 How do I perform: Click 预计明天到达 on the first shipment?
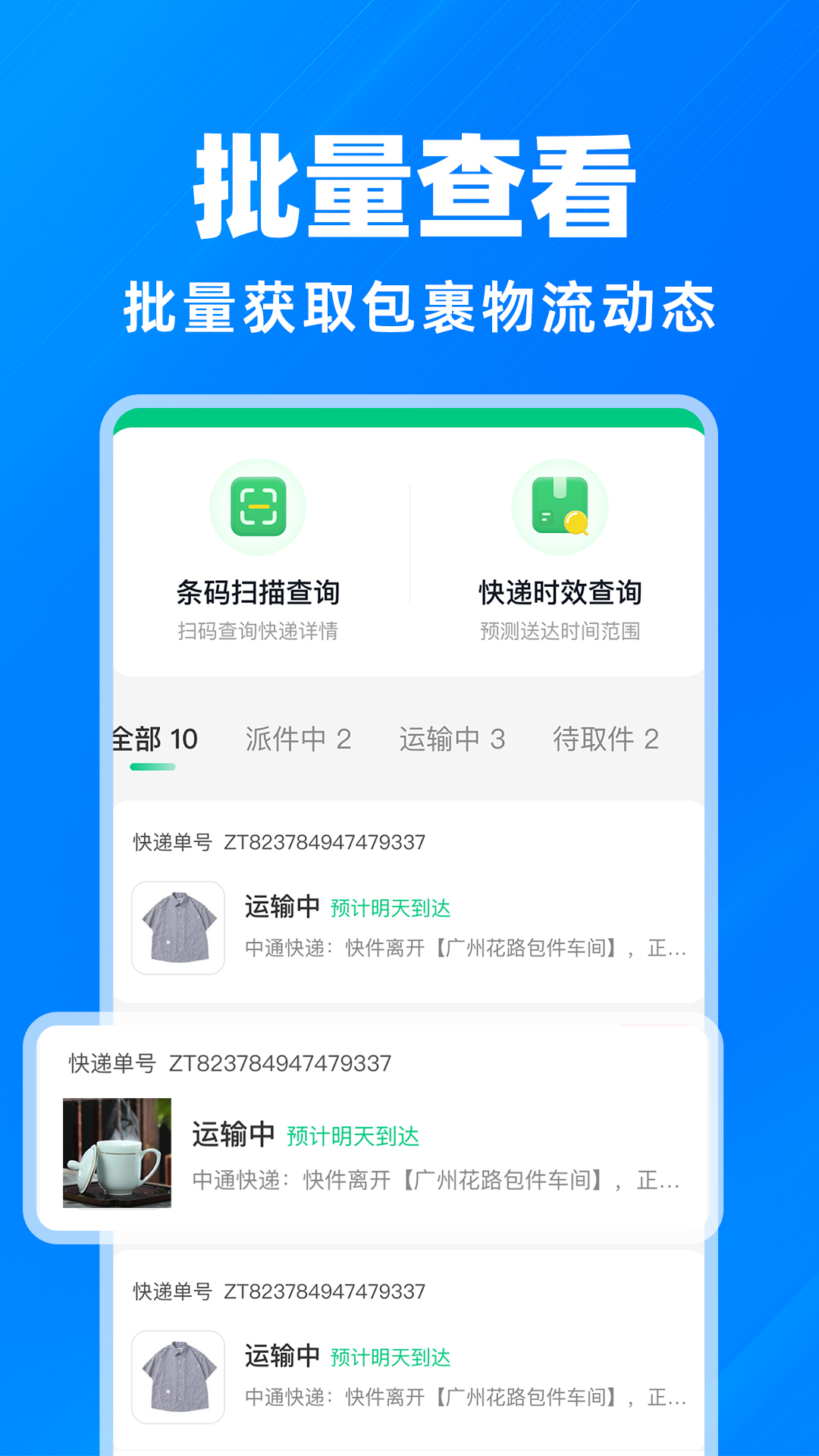pos(390,908)
